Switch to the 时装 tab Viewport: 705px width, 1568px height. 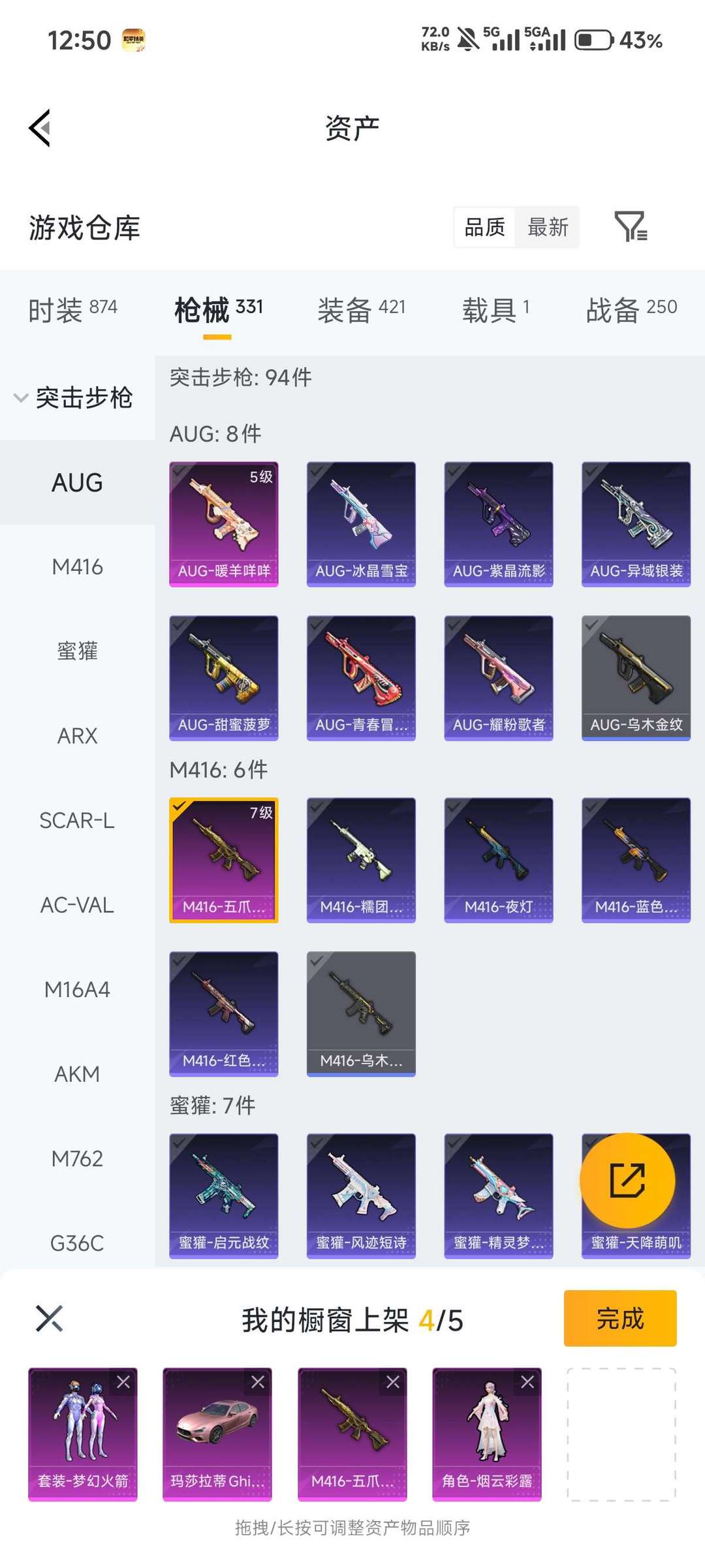(x=72, y=309)
